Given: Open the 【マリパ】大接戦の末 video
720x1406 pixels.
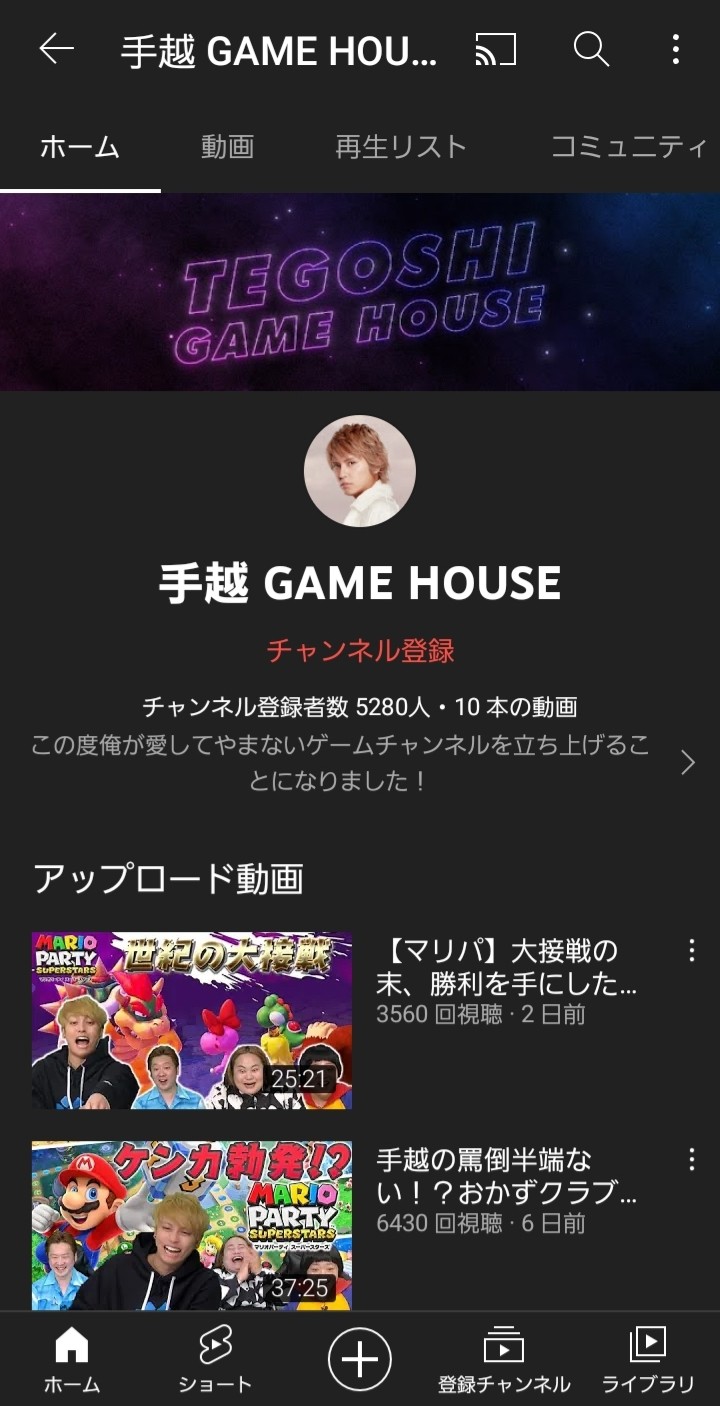Looking at the screenshot, I should [x=192, y=1020].
